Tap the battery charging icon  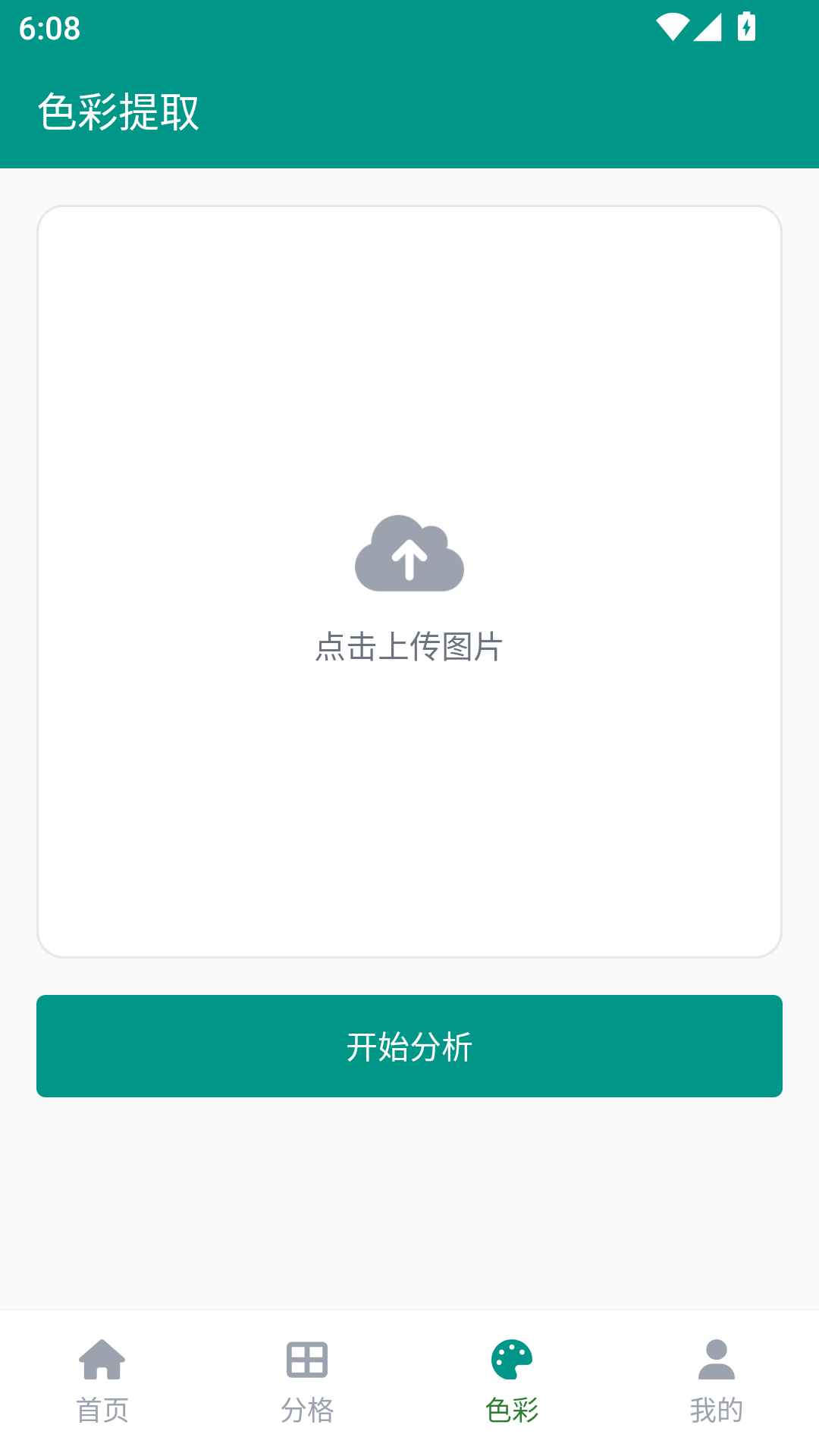point(747,25)
